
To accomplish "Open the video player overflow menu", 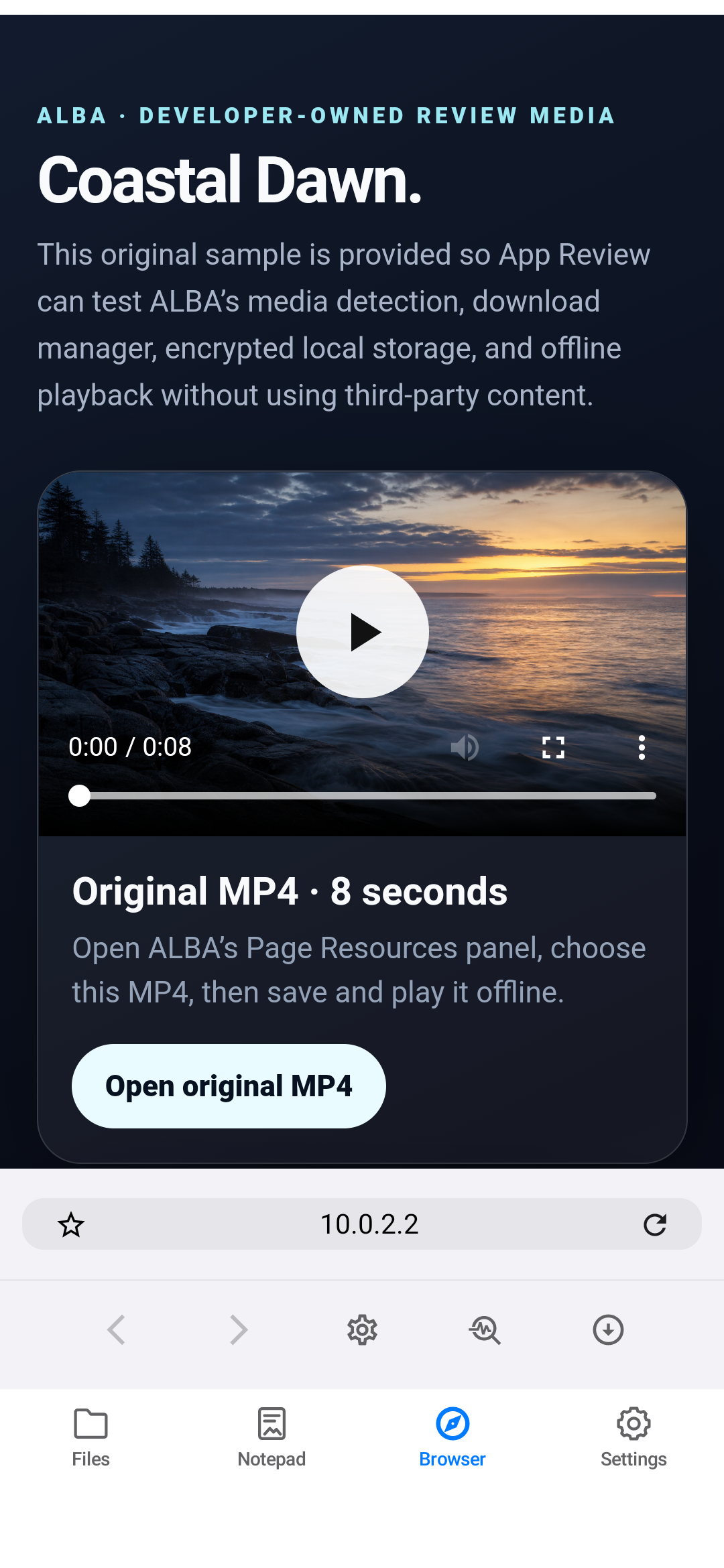I will 642,747.
